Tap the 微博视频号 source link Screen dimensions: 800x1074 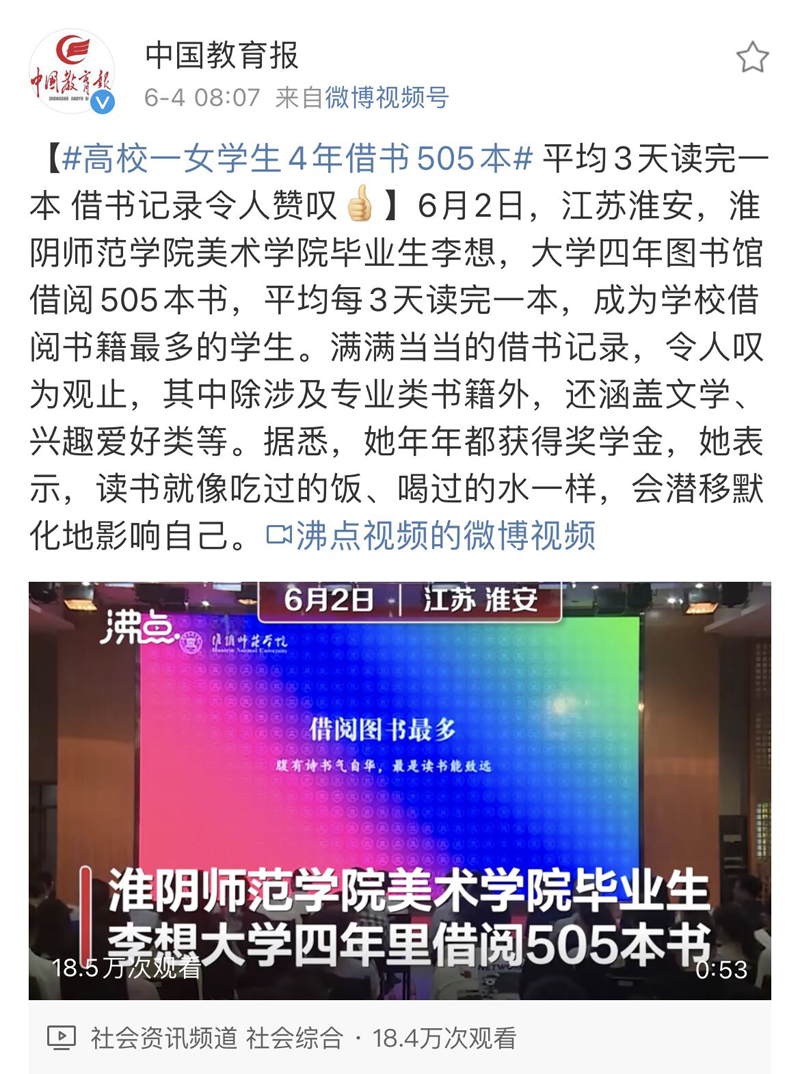[388, 98]
